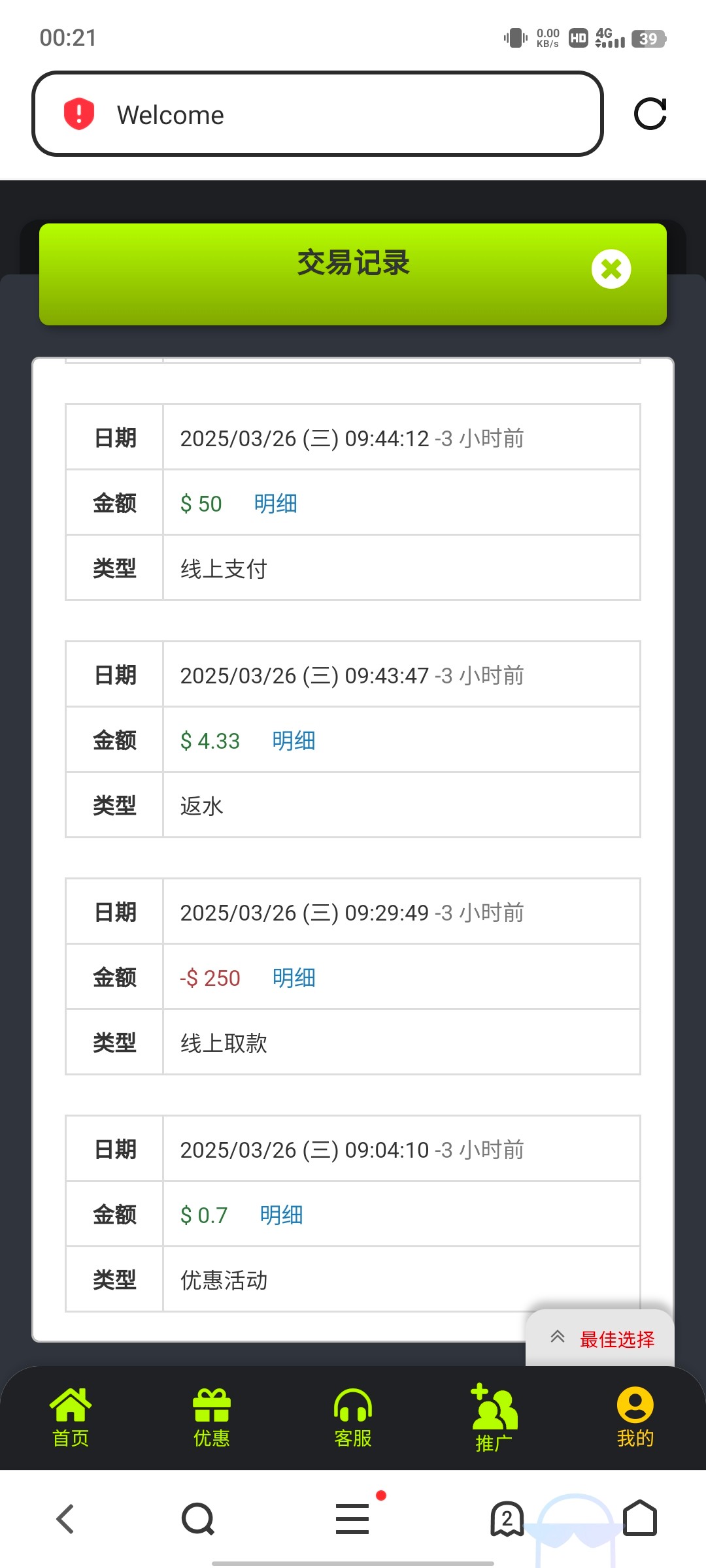Select the 推广 tab
The height and width of the screenshot is (1568, 706).
point(494,1417)
